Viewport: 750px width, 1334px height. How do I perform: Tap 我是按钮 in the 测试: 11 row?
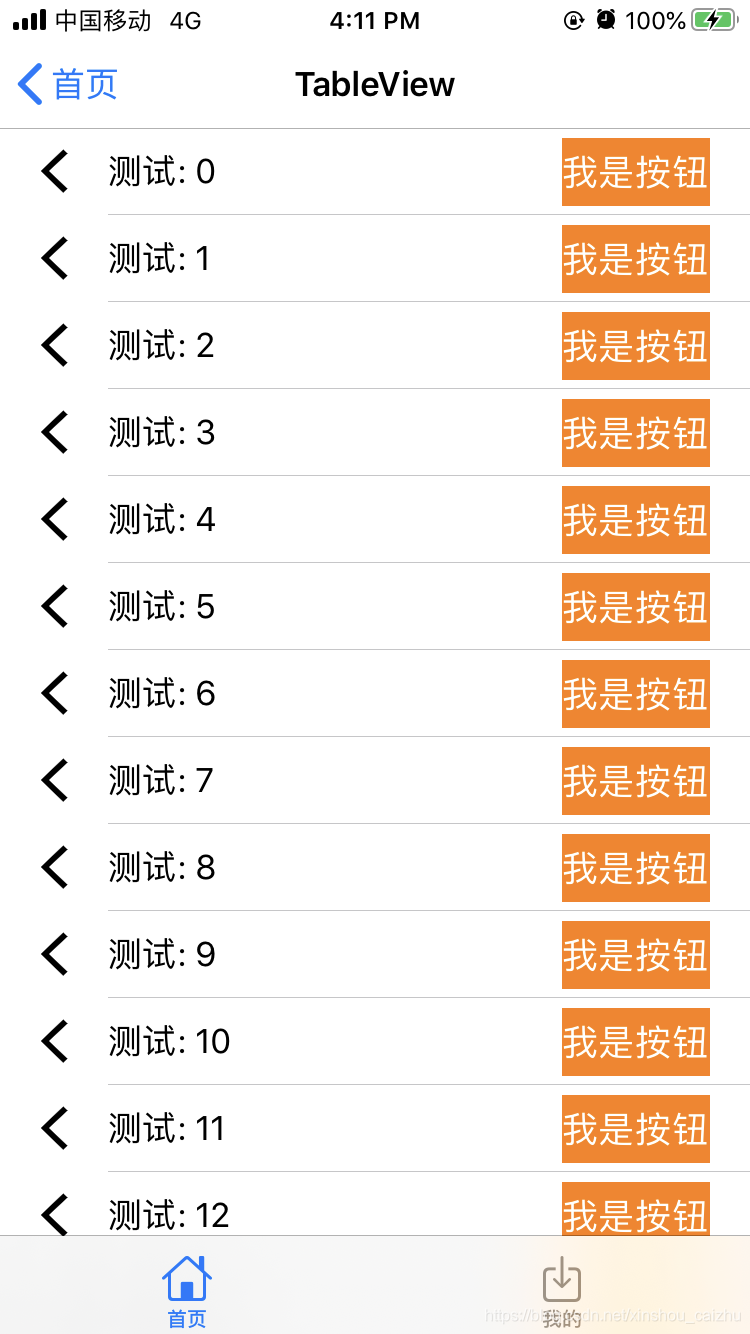(x=635, y=1129)
